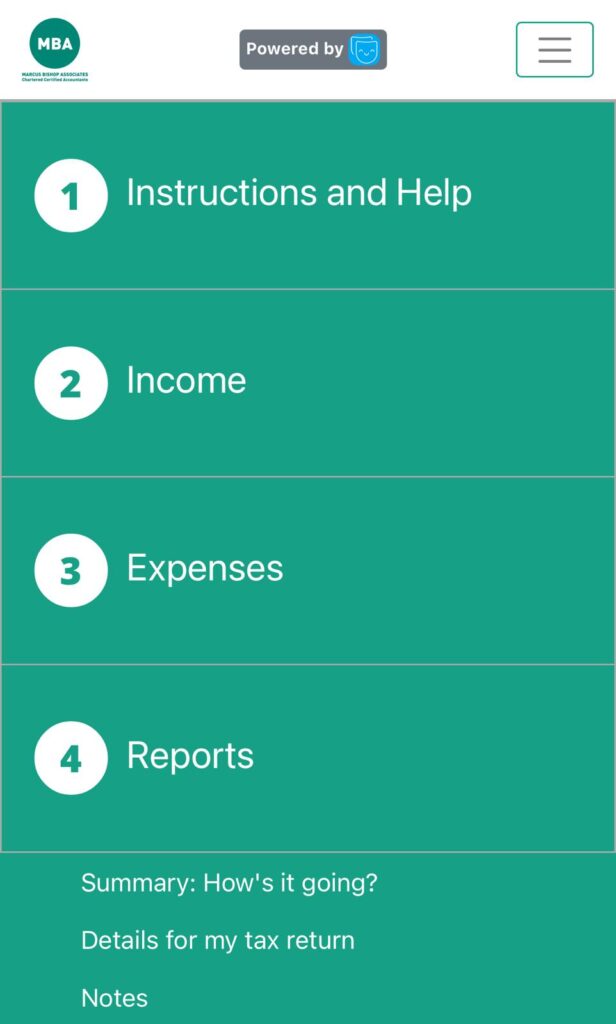
Task: Open the Notes link
Action: (x=114, y=998)
